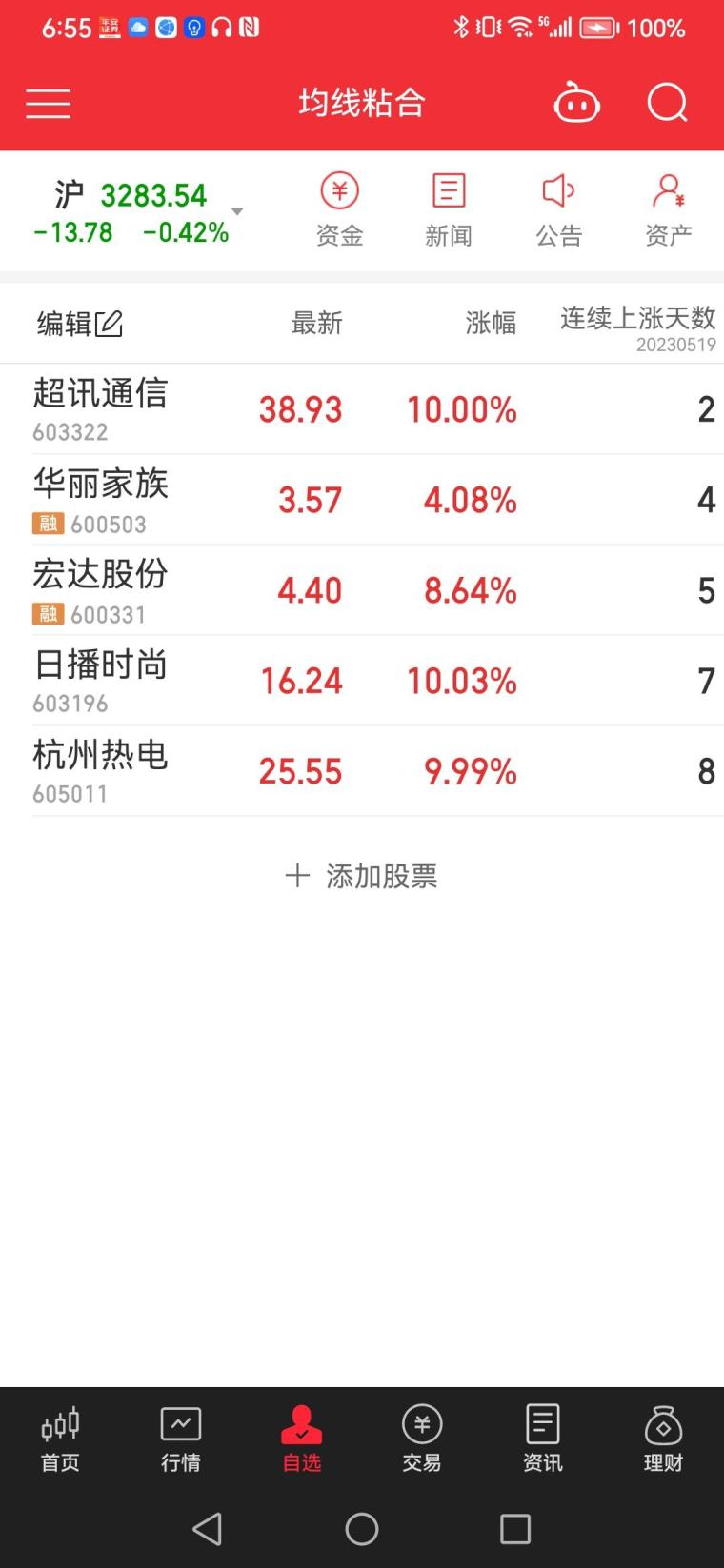Sort the list by 涨幅 column
The image size is (724, 1568).
[491, 324]
